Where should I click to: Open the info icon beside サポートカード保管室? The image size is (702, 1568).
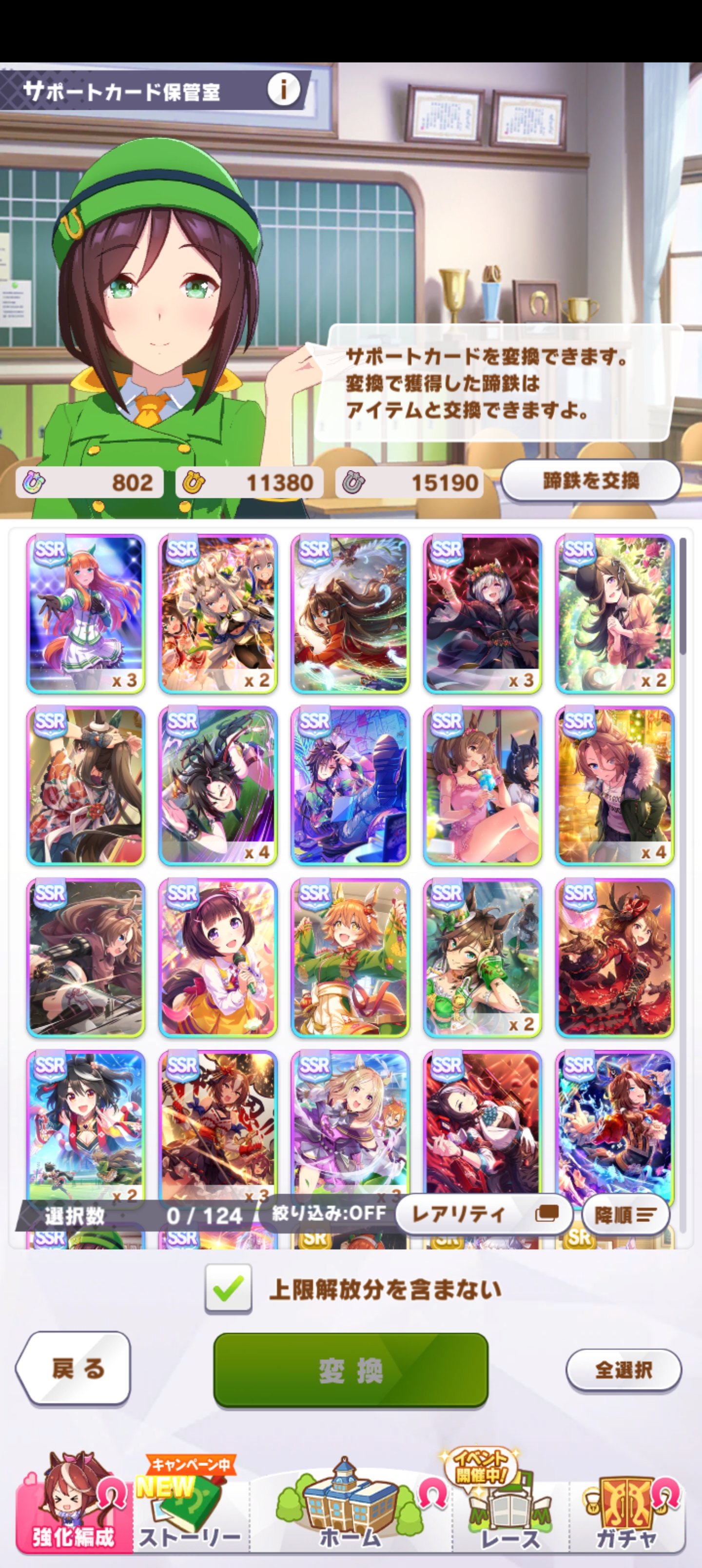click(284, 90)
